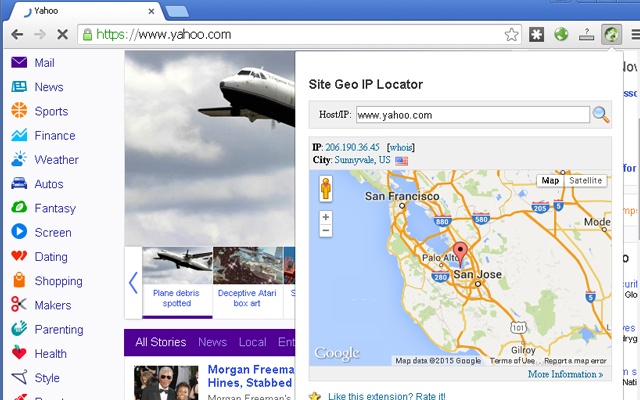This screenshot has height=400, width=640.
Task: Open the whois link
Action: click(401, 147)
